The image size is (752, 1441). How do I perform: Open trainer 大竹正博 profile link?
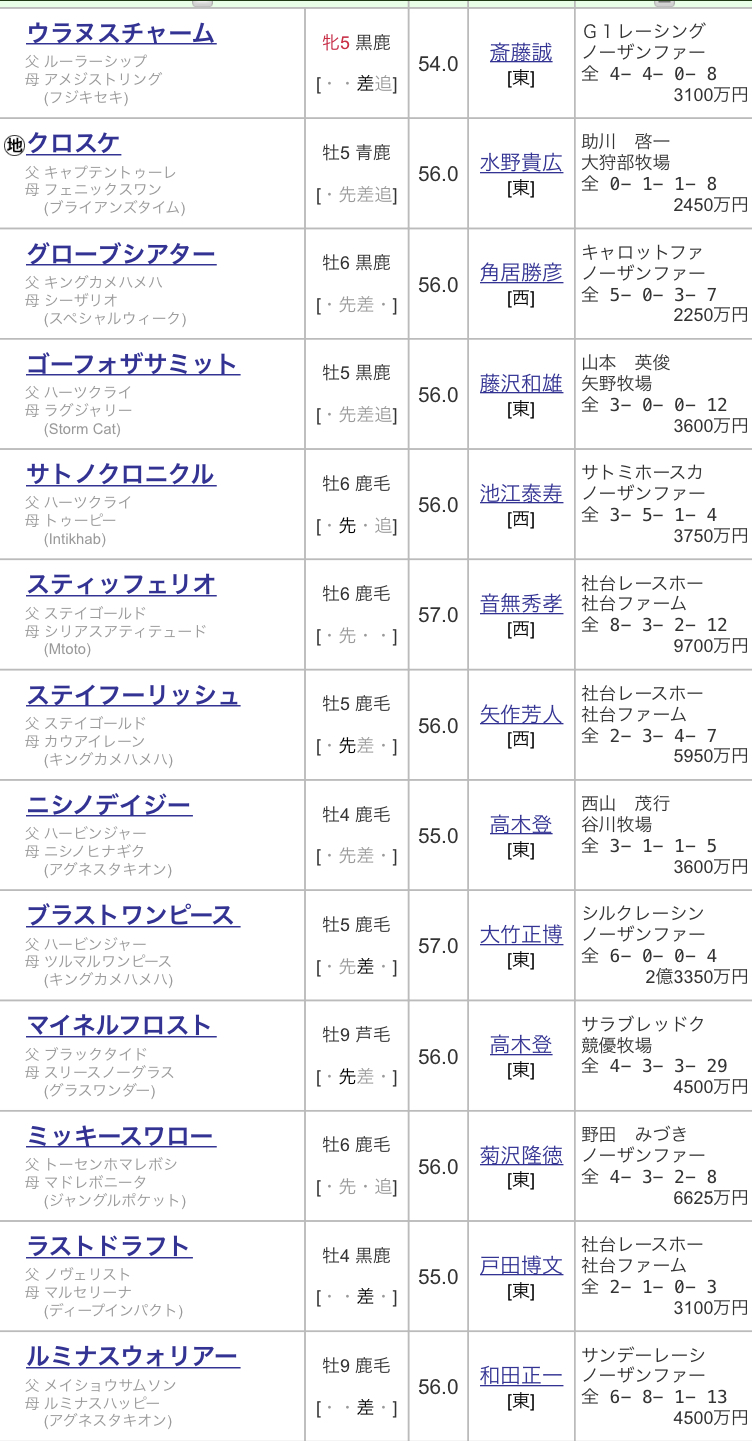click(x=521, y=934)
